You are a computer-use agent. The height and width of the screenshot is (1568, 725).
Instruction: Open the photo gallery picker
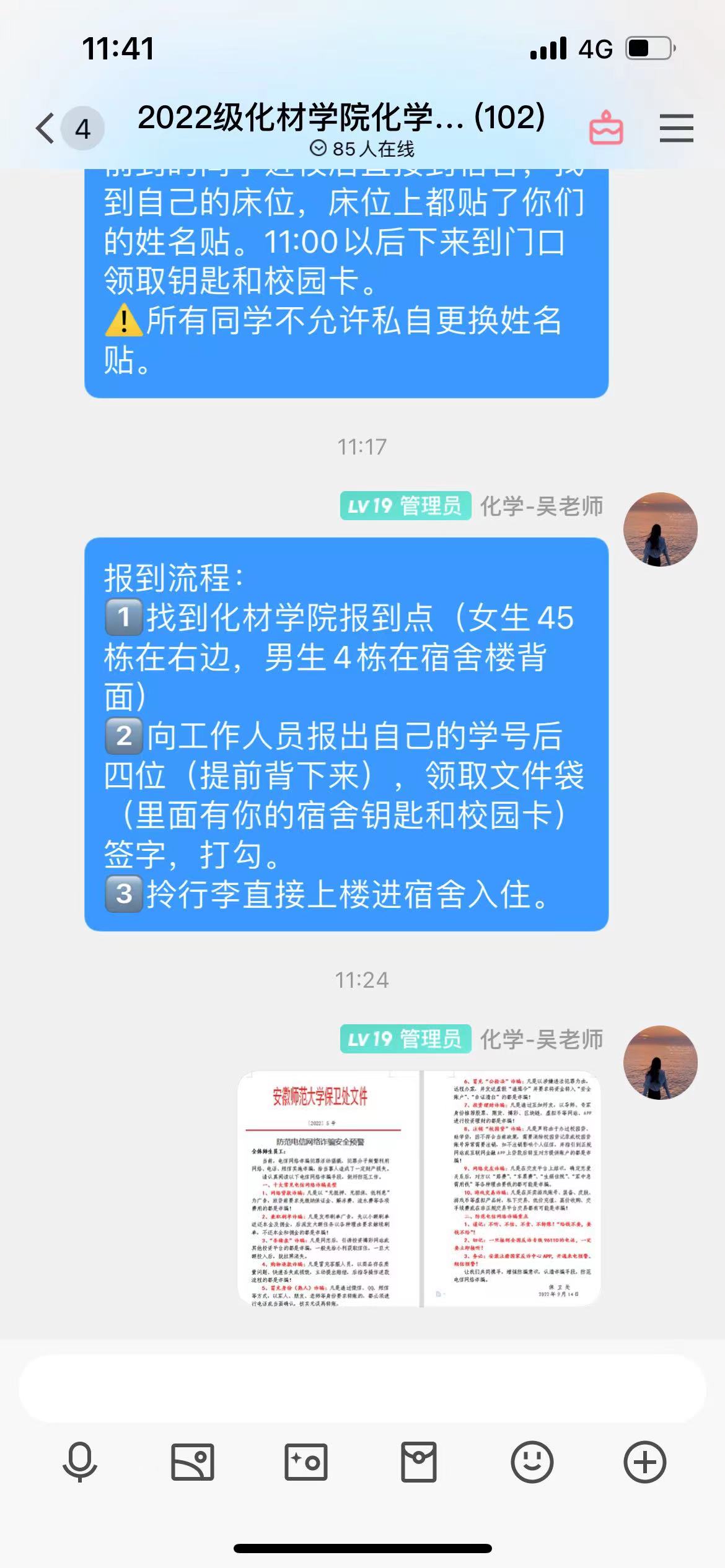pyautogui.click(x=193, y=1461)
